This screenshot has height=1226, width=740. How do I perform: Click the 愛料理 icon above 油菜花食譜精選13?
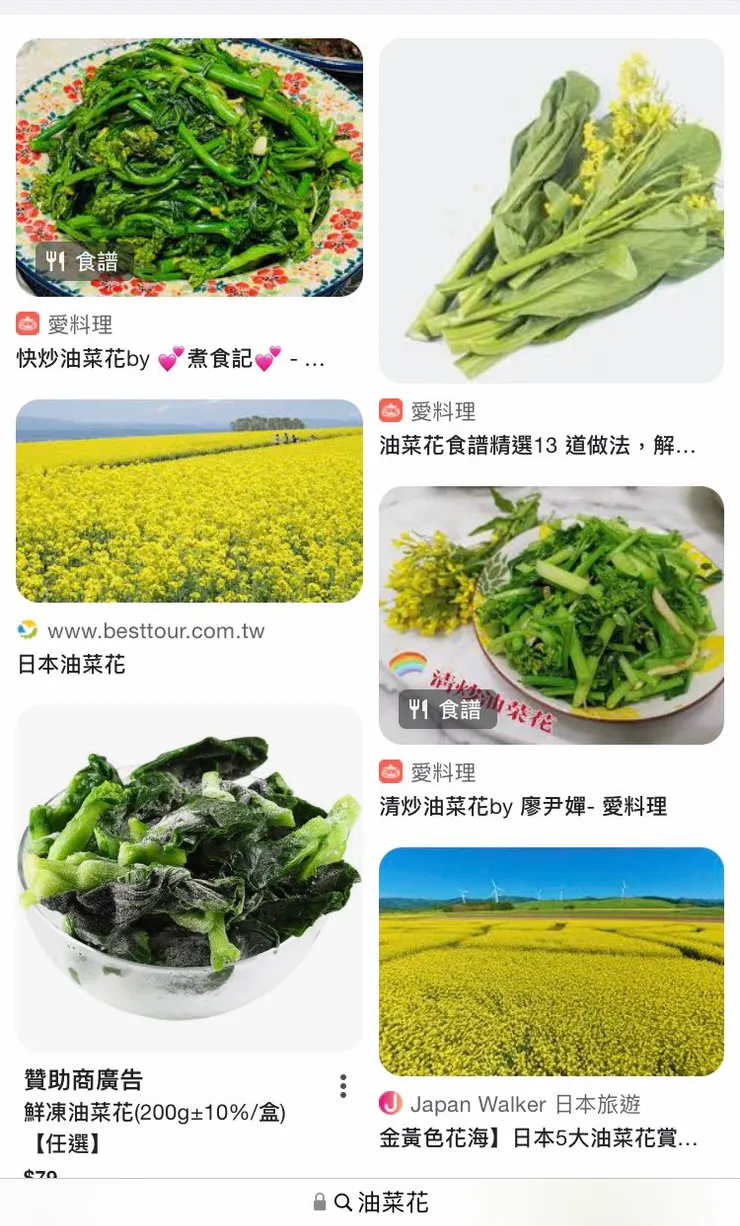point(391,410)
